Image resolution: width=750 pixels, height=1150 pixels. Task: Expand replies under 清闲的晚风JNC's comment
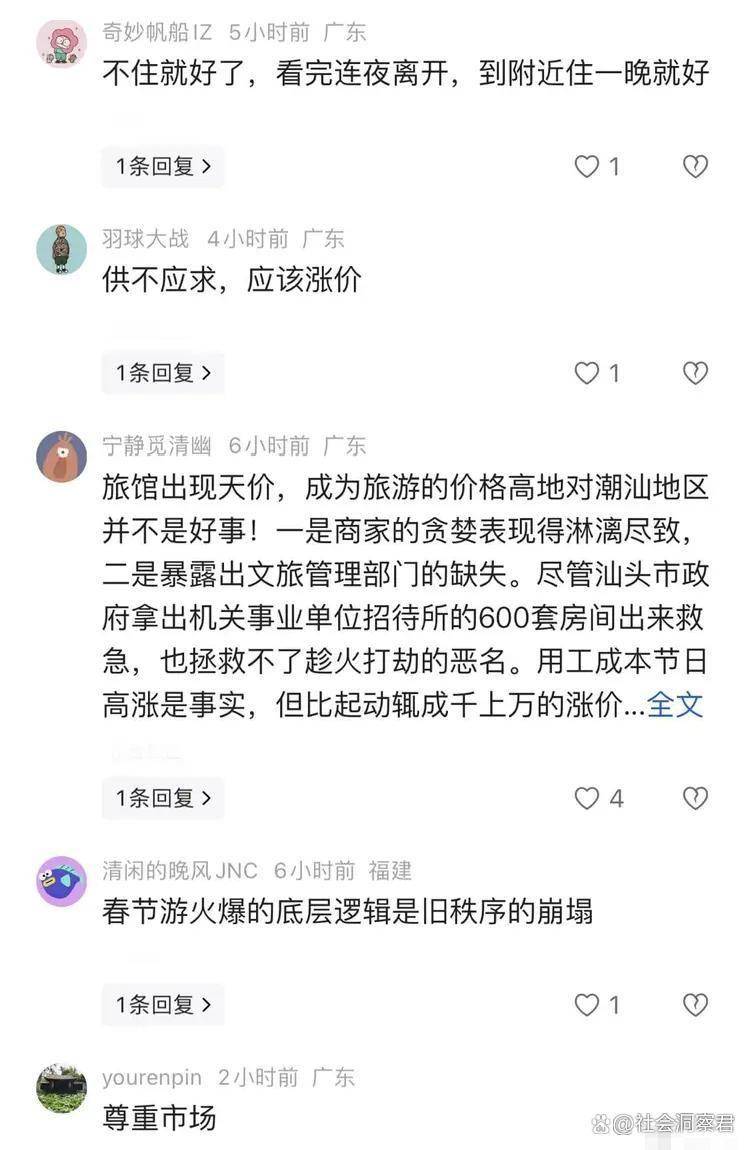pos(163,1005)
